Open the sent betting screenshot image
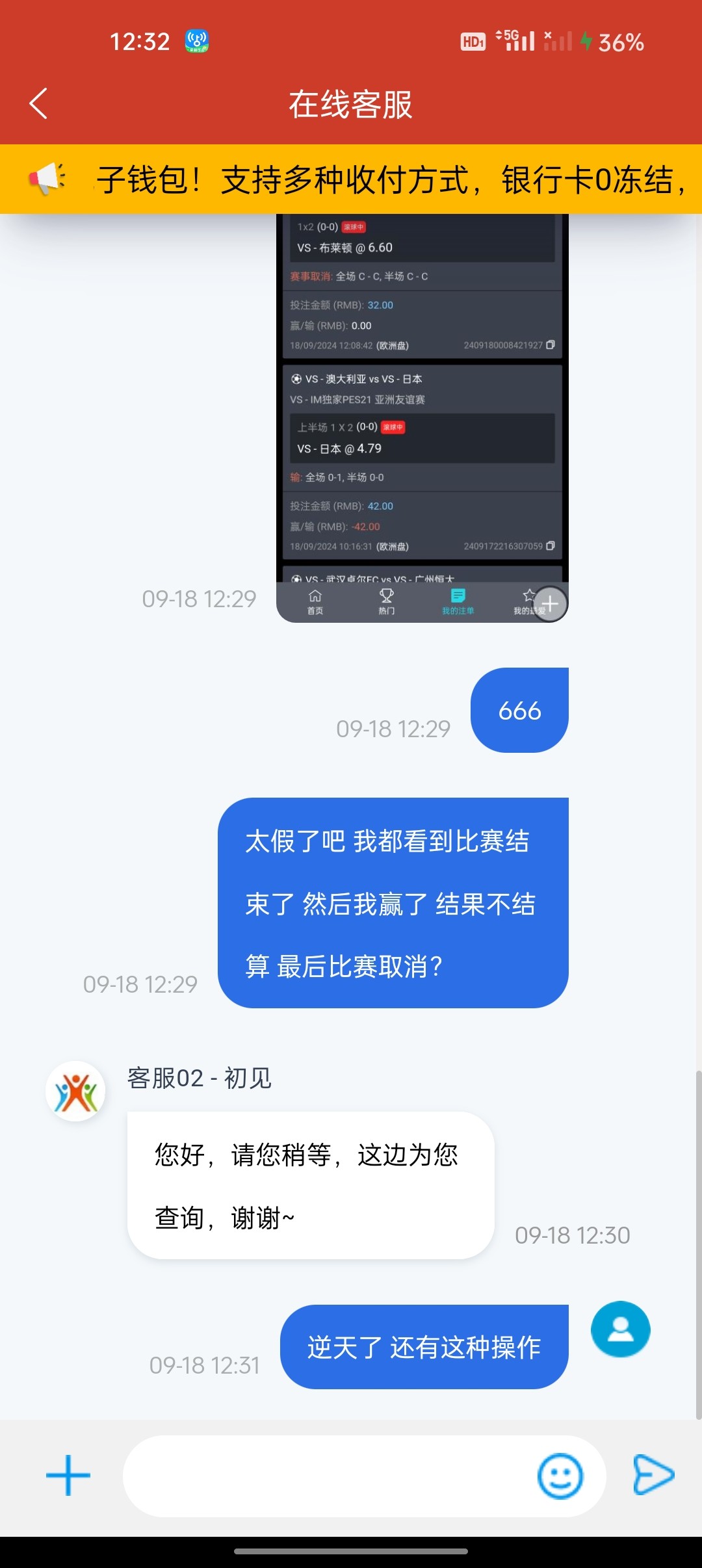Image resolution: width=702 pixels, height=1568 pixels. [x=422, y=416]
